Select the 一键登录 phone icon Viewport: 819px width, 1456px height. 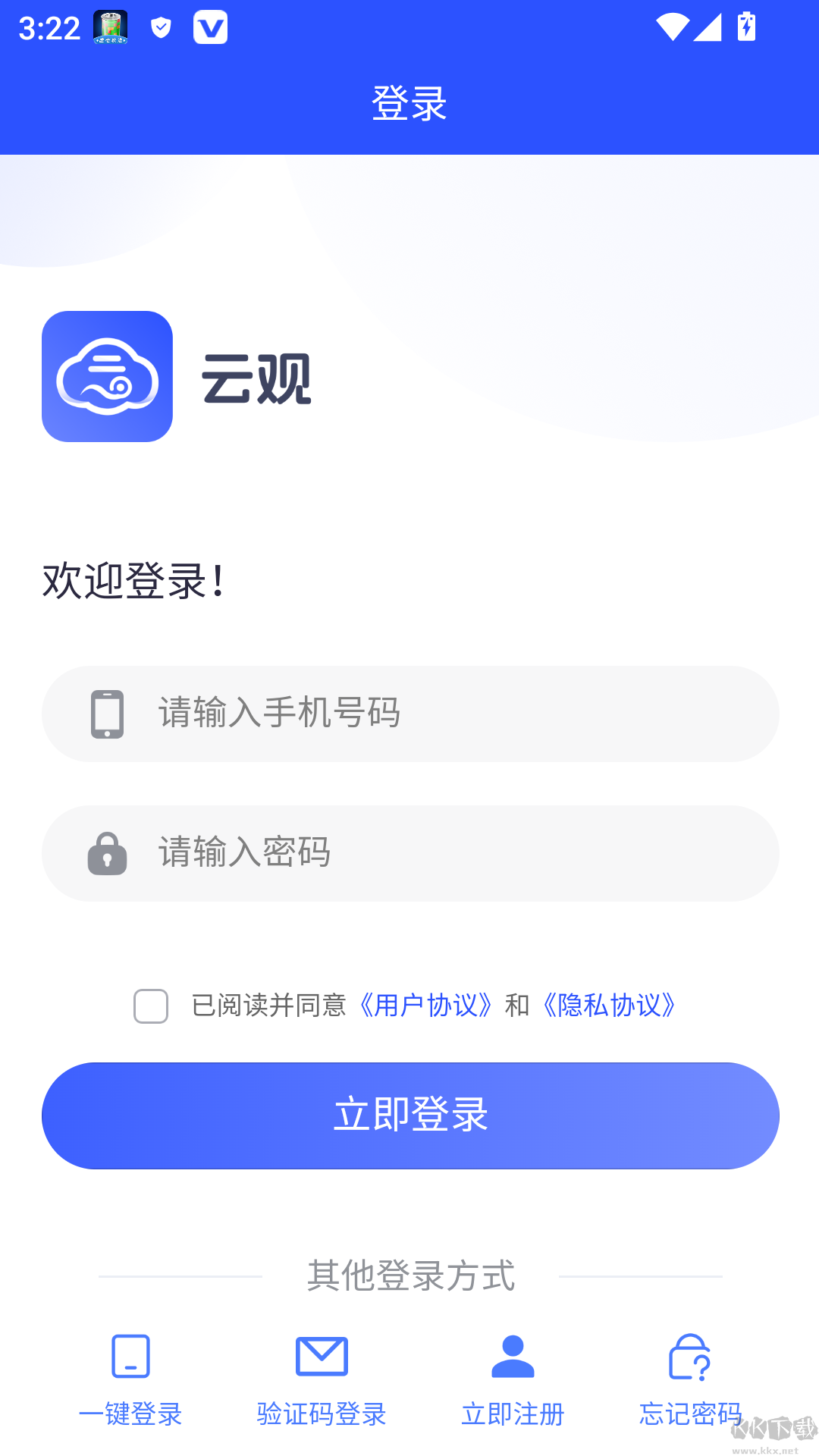[130, 1355]
